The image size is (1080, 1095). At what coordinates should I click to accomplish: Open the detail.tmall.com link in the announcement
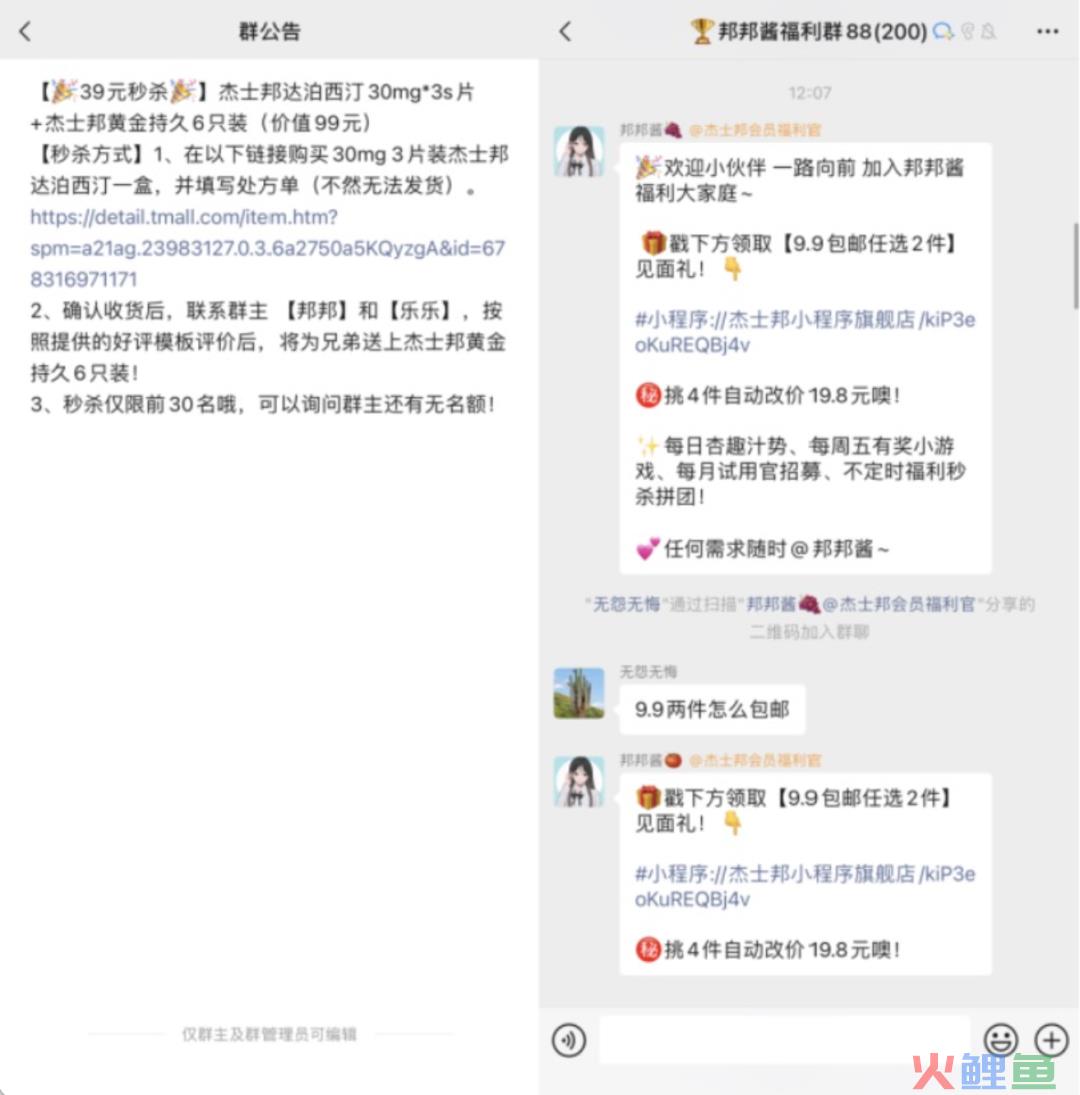click(x=267, y=248)
